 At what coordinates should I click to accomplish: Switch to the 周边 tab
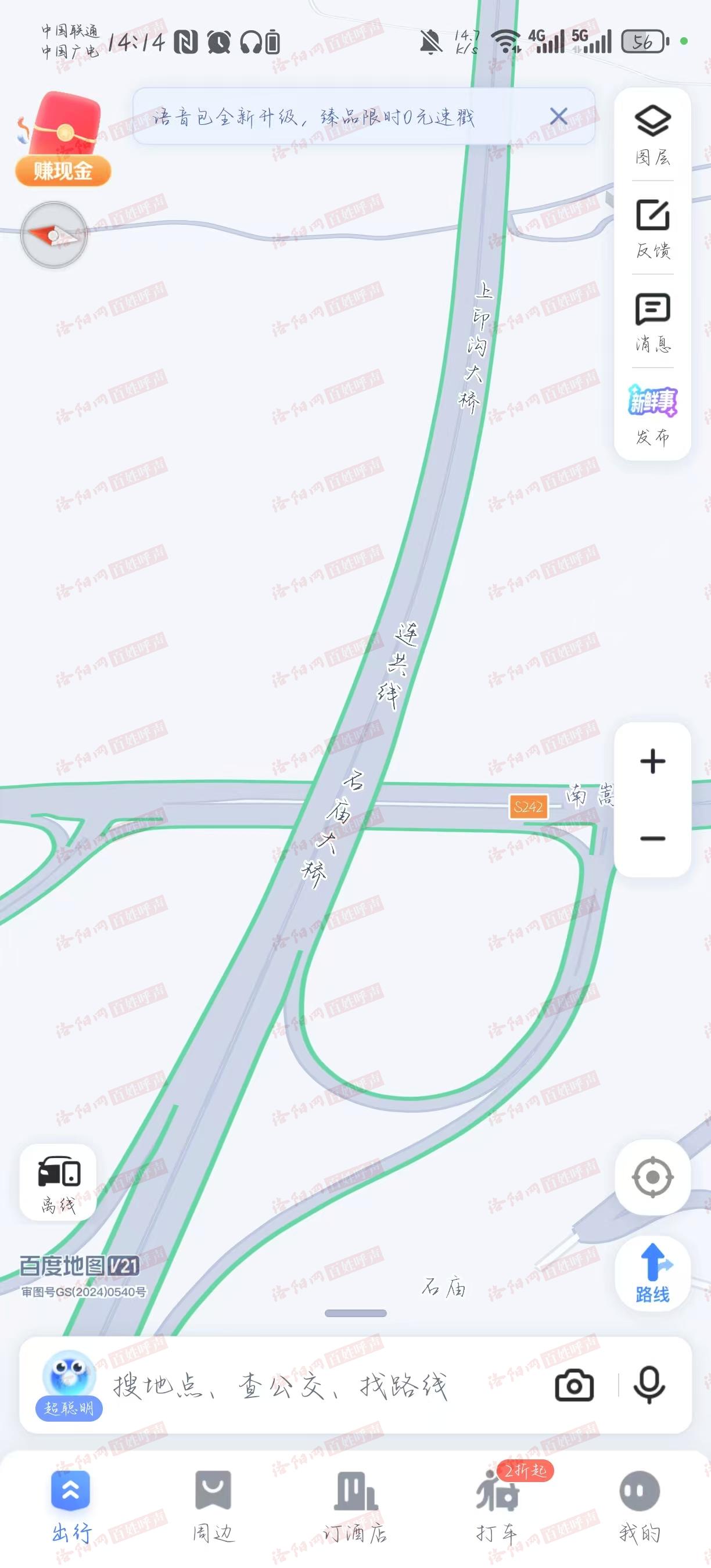[x=213, y=1506]
